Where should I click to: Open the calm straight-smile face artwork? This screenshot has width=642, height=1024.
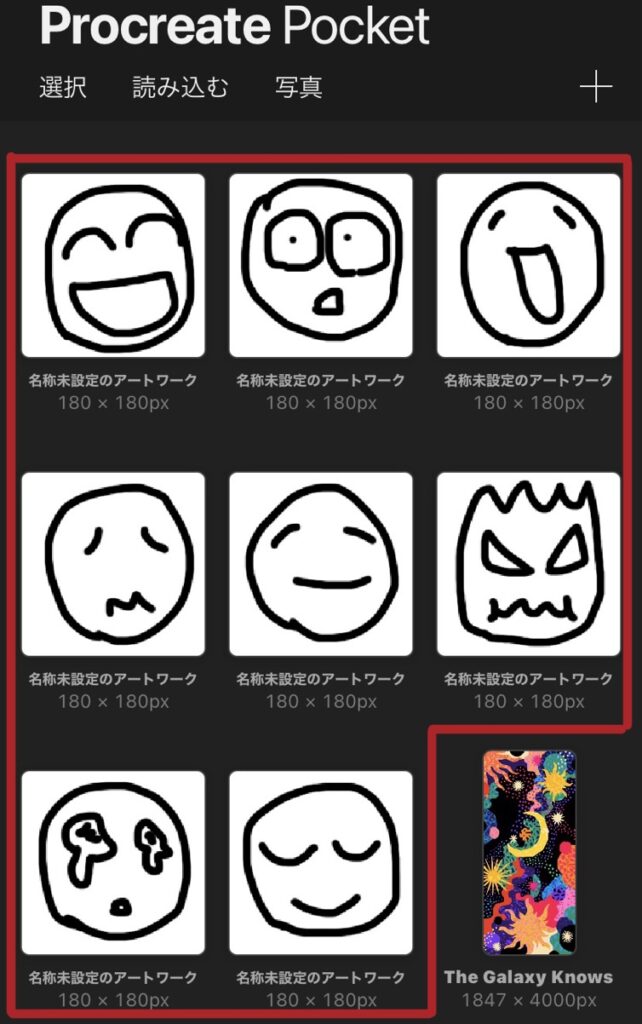pos(321,564)
